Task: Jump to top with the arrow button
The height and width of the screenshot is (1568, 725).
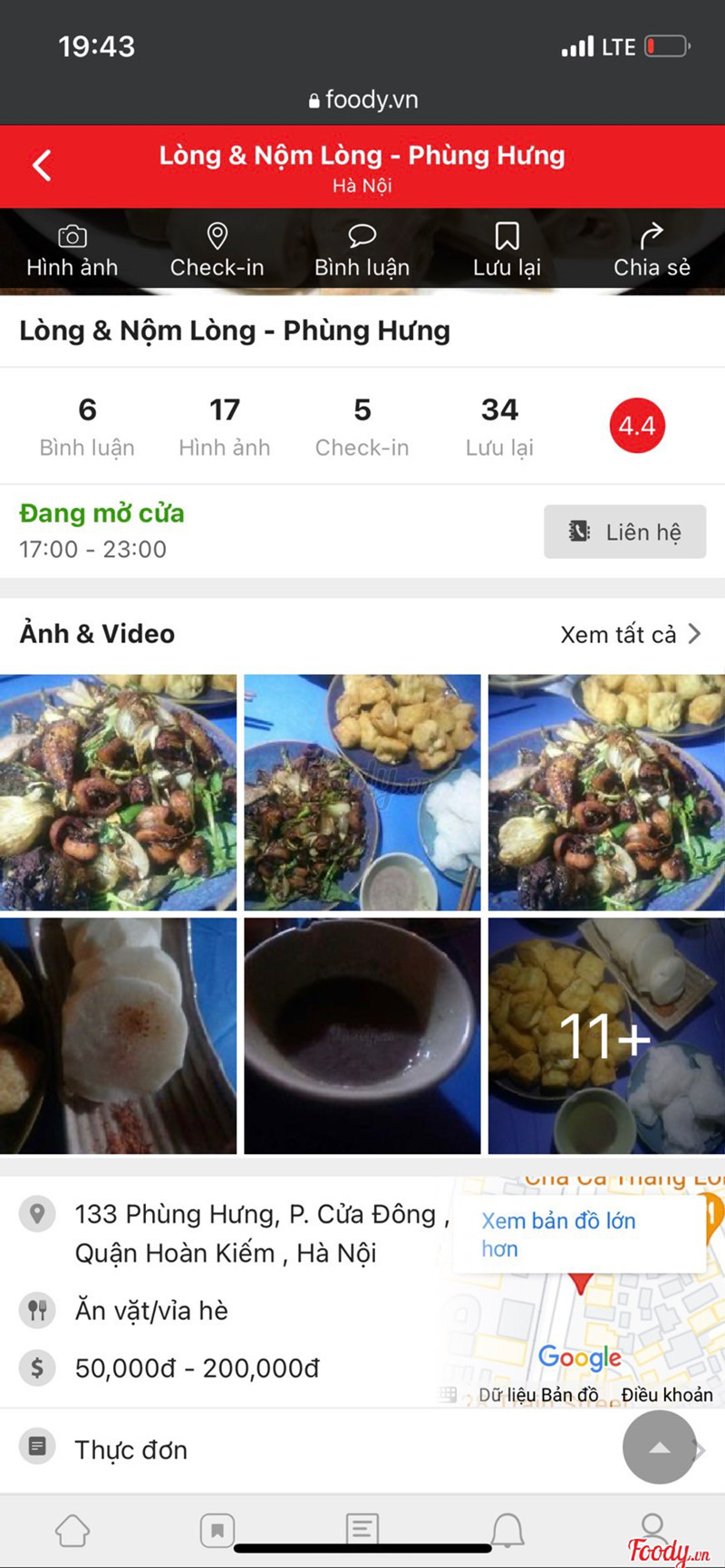Action: coord(660,1447)
